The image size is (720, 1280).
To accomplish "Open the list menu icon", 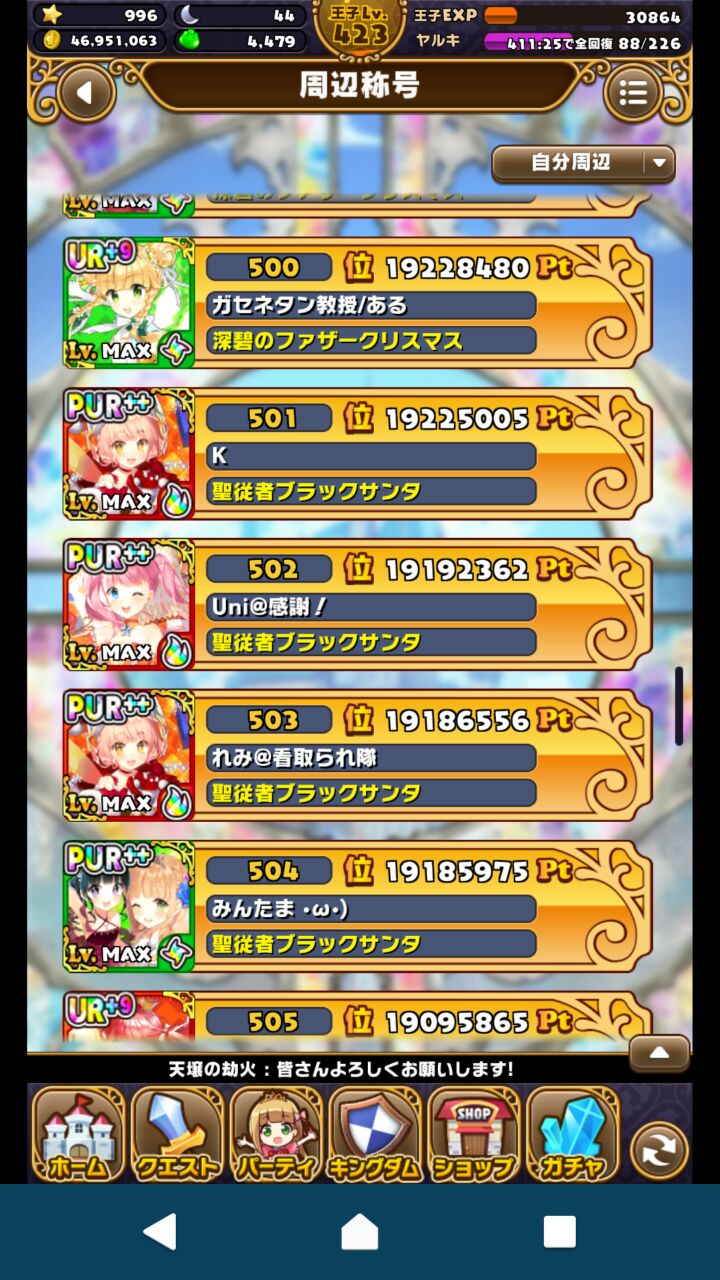I will [633, 93].
